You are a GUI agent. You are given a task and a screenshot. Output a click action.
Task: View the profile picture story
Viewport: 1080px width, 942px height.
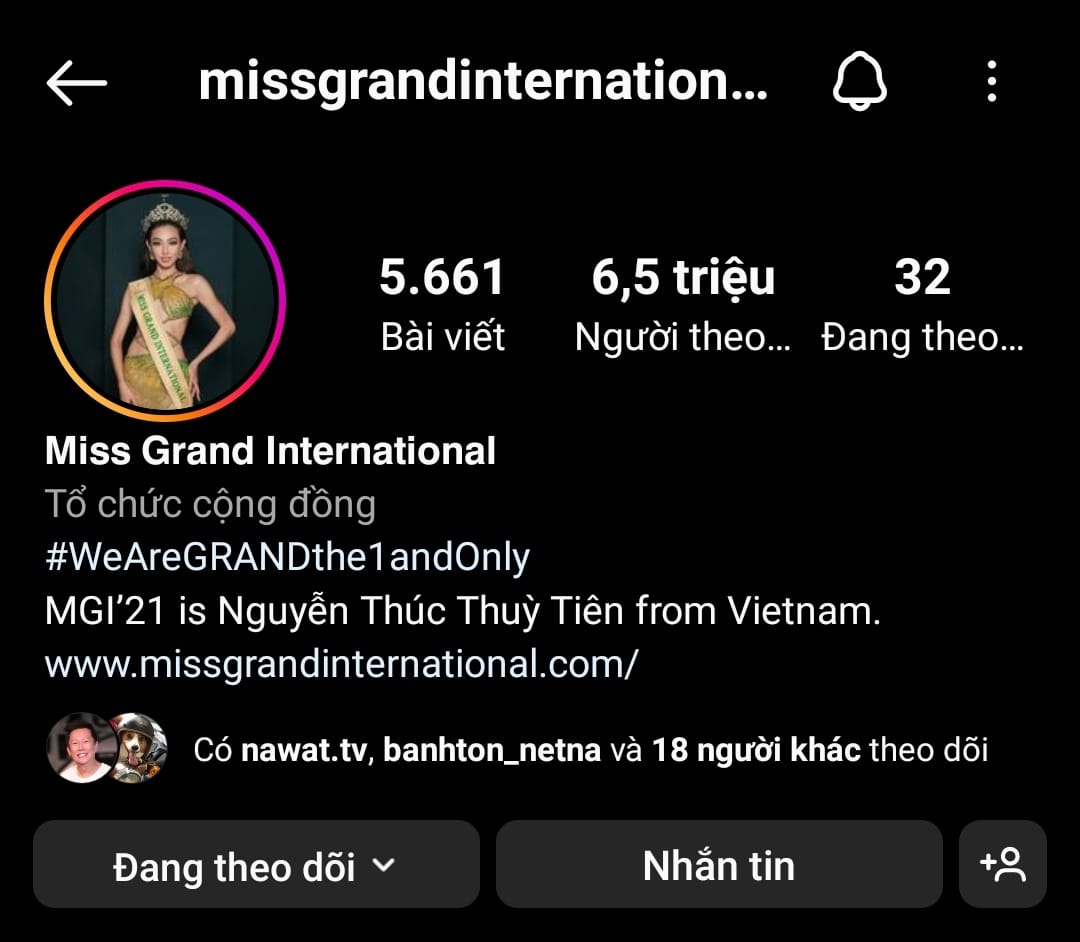165,301
